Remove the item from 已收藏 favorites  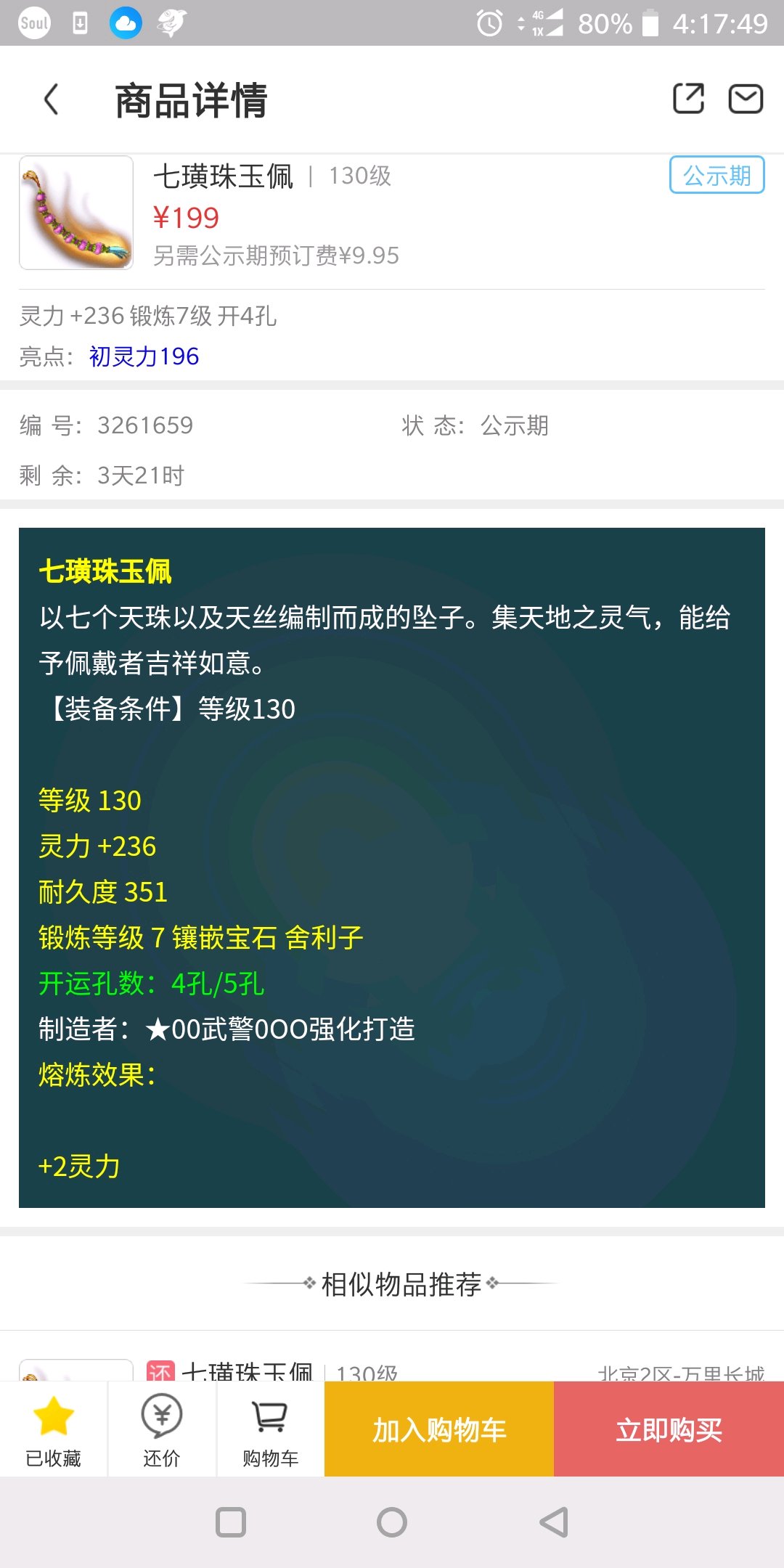tap(54, 1429)
